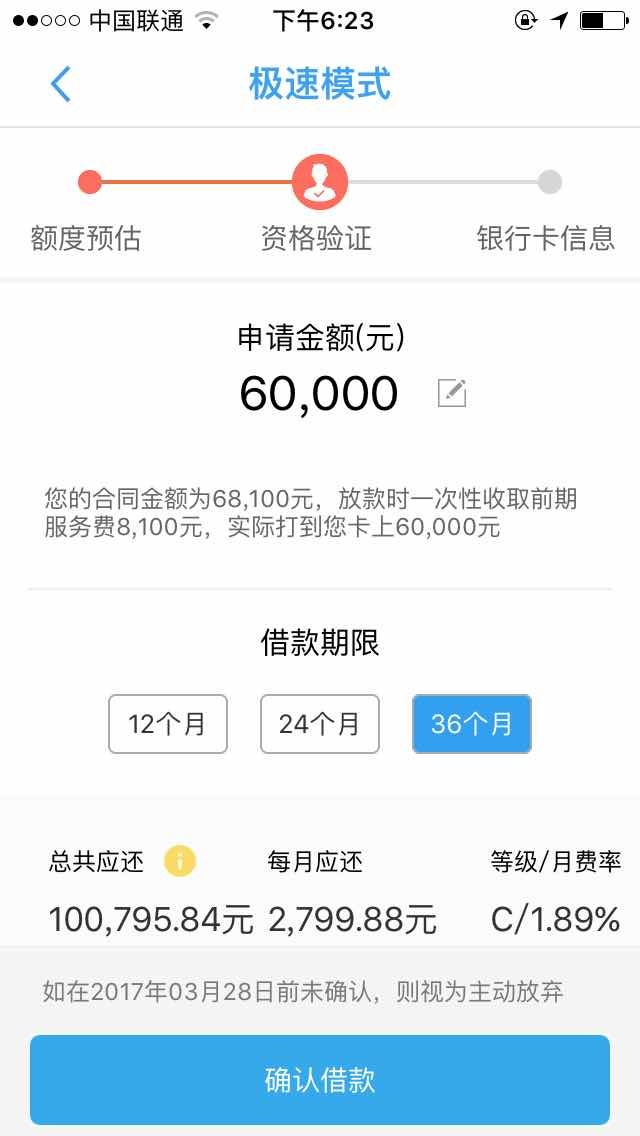Confirm the loan with 确认借款
Screen dimensions: 640x1136
pyautogui.click(x=320, y=1080)
